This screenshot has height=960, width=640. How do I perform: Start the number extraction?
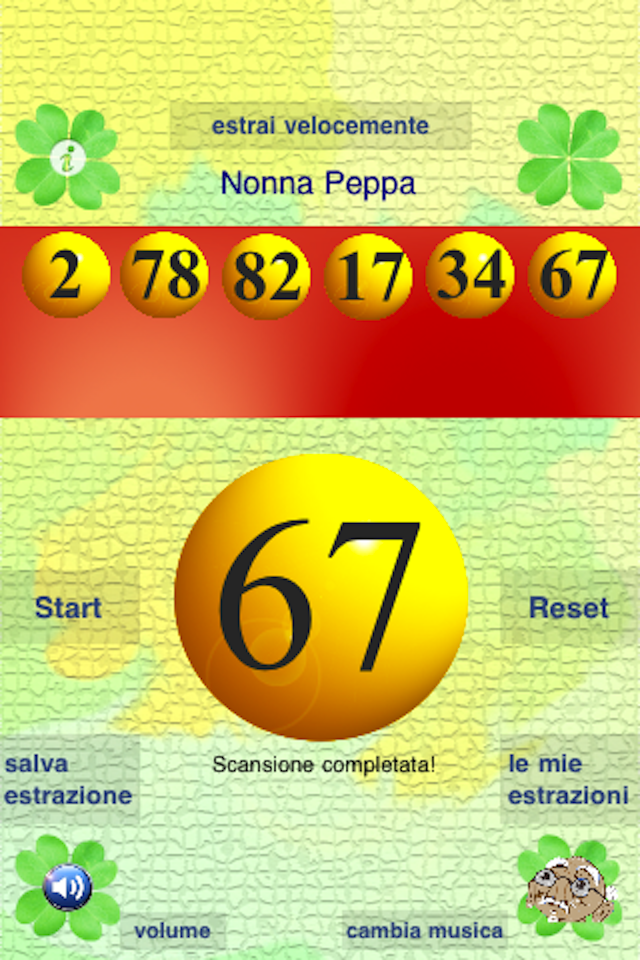(68, 607)
